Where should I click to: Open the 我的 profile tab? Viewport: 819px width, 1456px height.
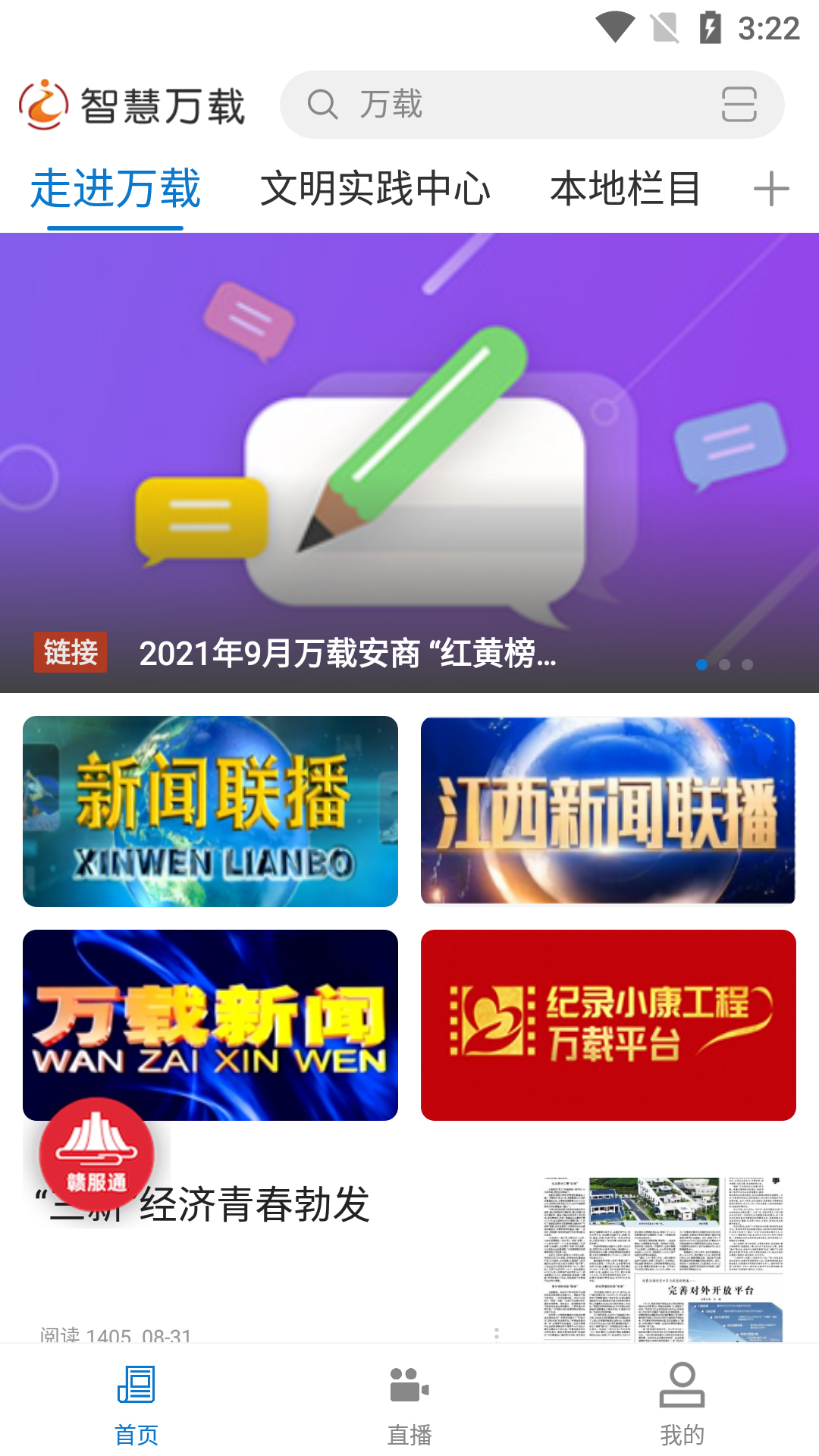tap(682, 1403)
